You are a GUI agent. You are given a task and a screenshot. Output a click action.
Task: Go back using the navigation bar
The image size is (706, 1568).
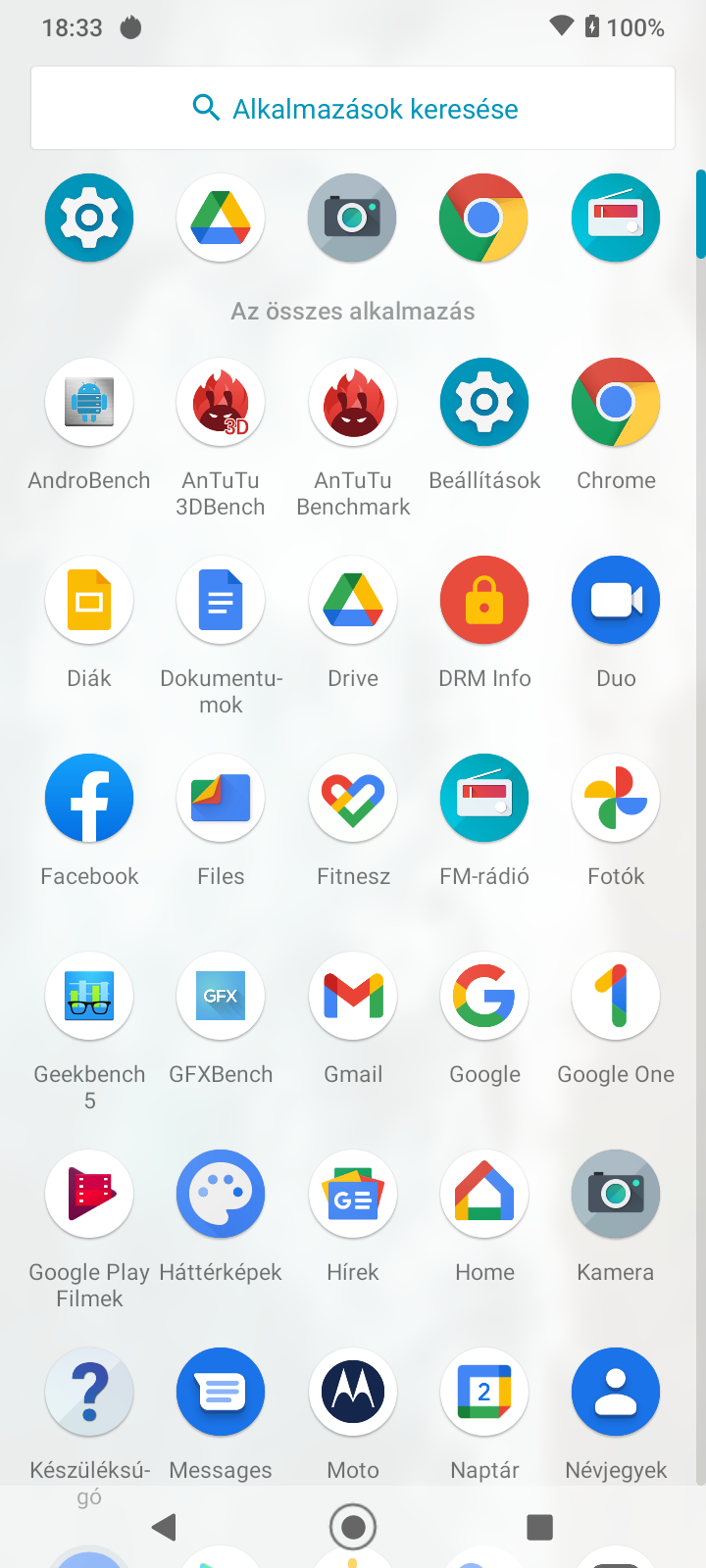(x=165, y=1527)
